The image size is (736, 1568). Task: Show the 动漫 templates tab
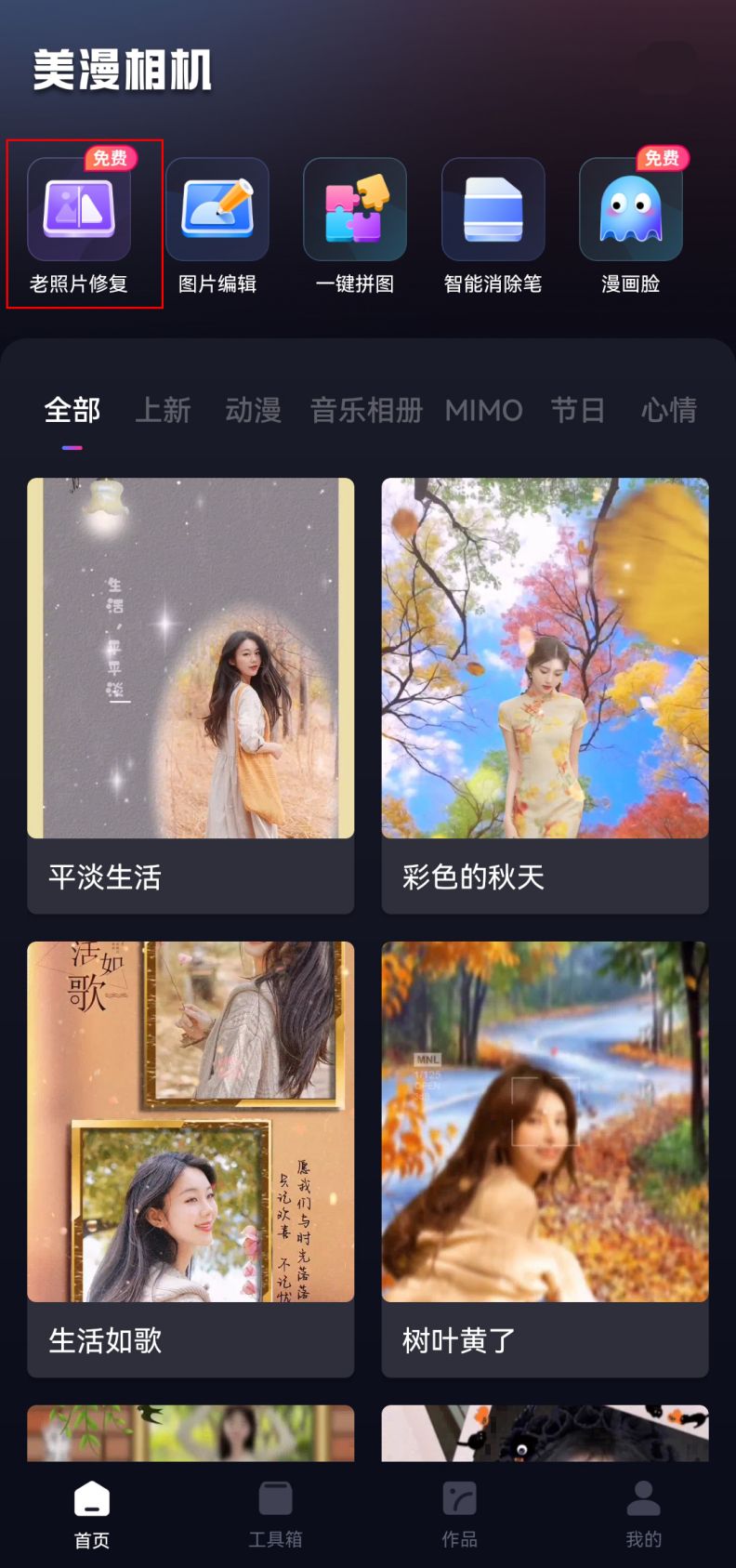pos(253,410)
